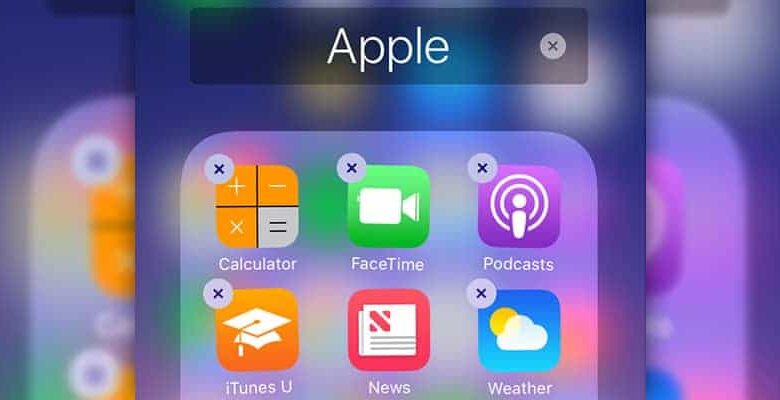This screenshot has width=780, height=400.
Task: Launch the News app
Action: click(388, 330)
